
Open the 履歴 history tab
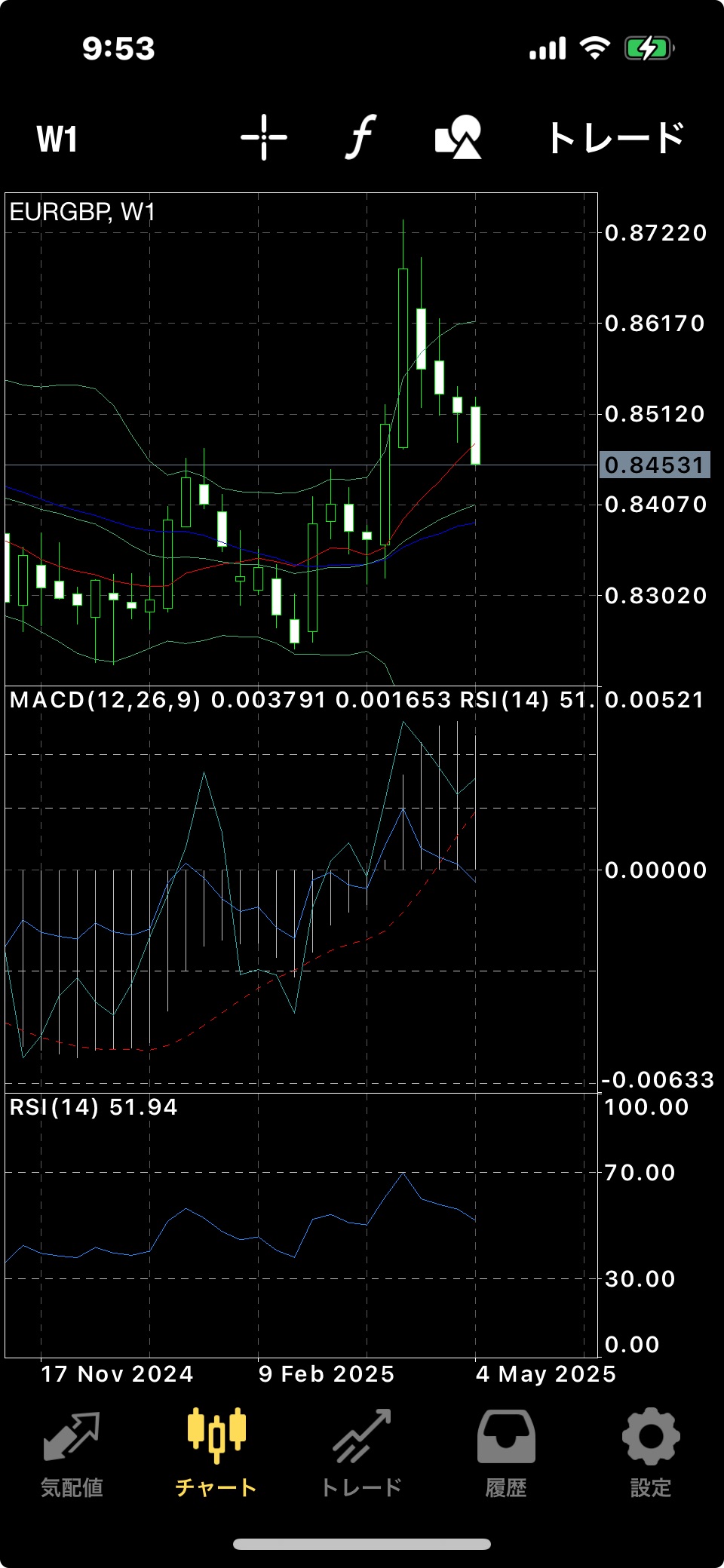[506, 1456]
